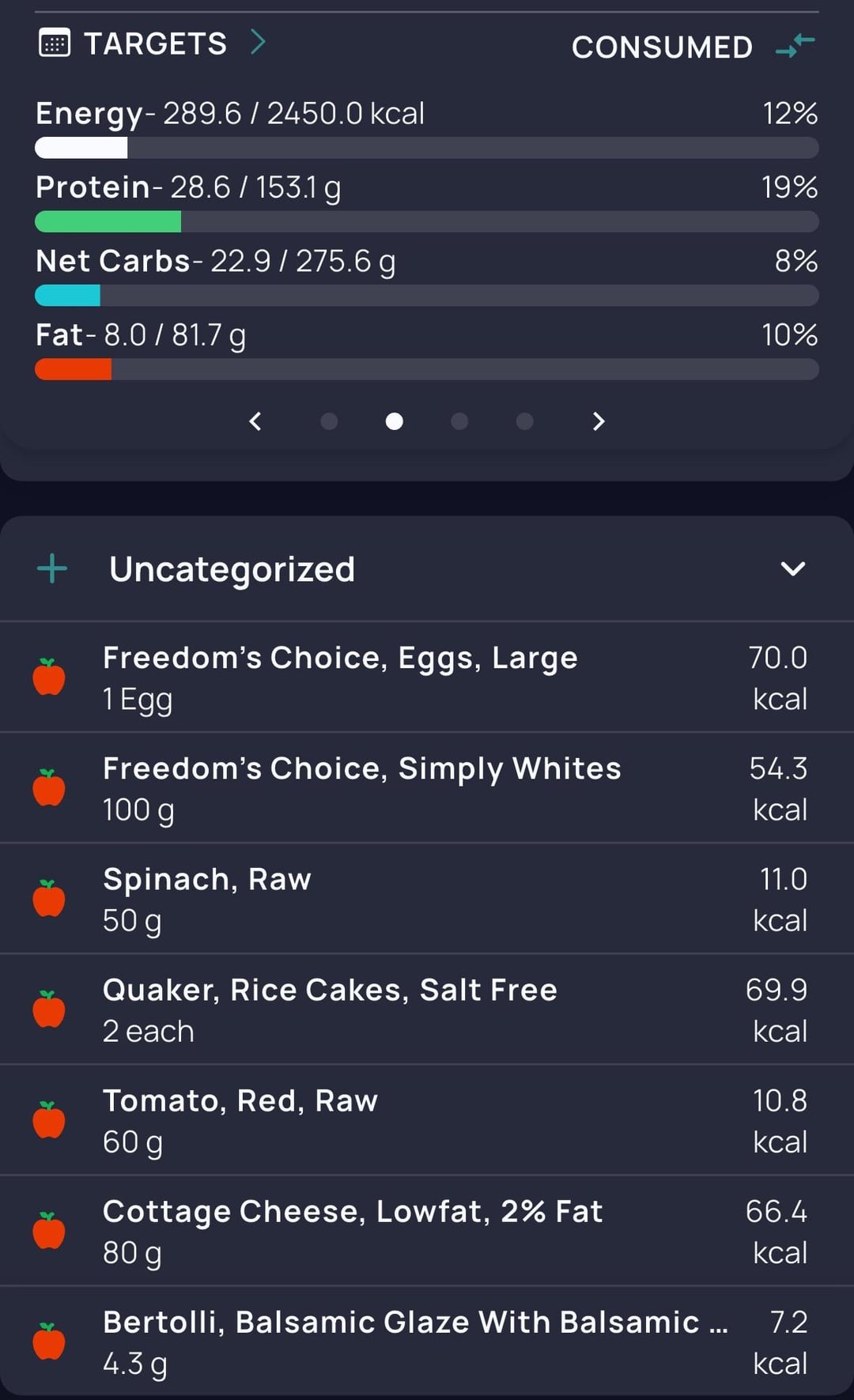The height and width of the screenshot is (1400, 854).
Task: Open the Targets details
Action: point(155,43)
